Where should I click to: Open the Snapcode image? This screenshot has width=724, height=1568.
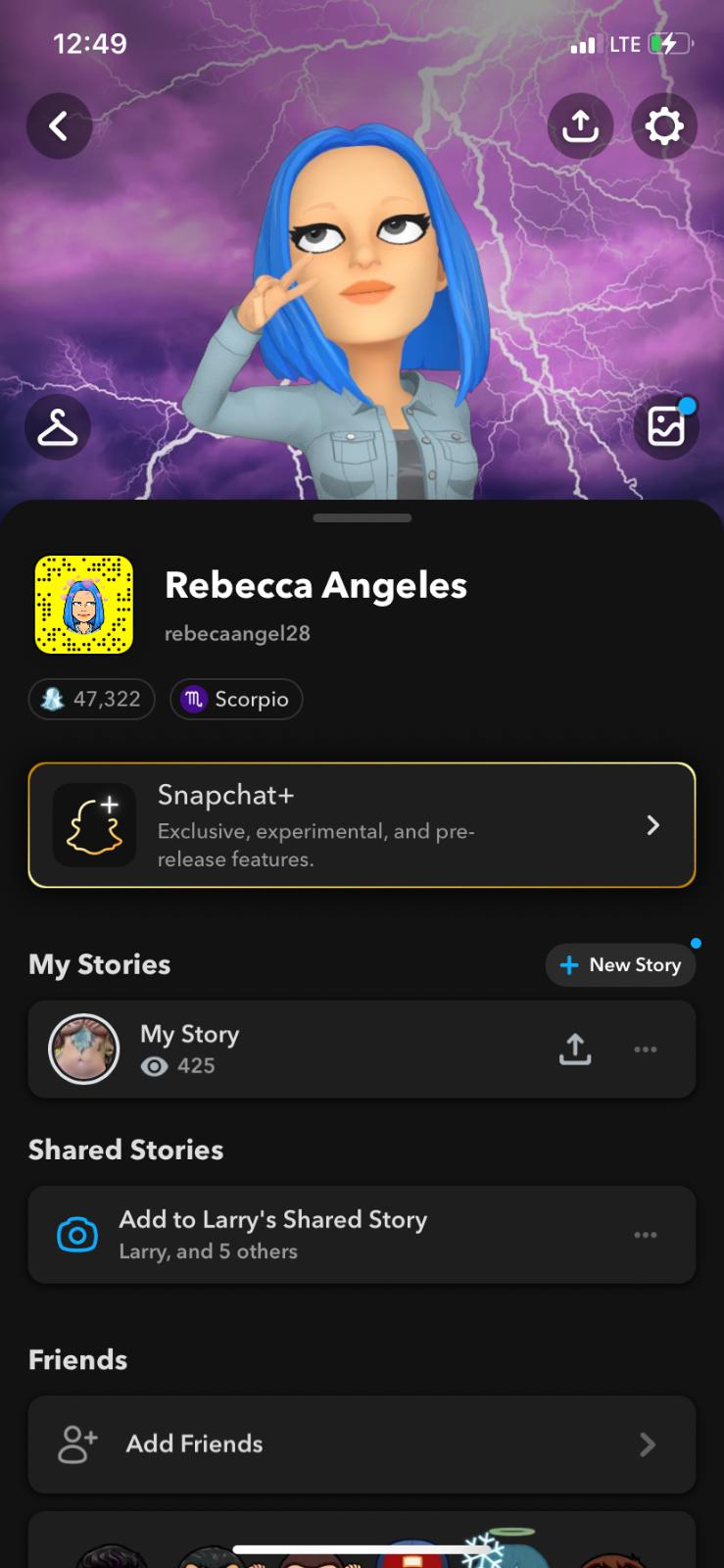pyautogui.click(x=84, y=605)
